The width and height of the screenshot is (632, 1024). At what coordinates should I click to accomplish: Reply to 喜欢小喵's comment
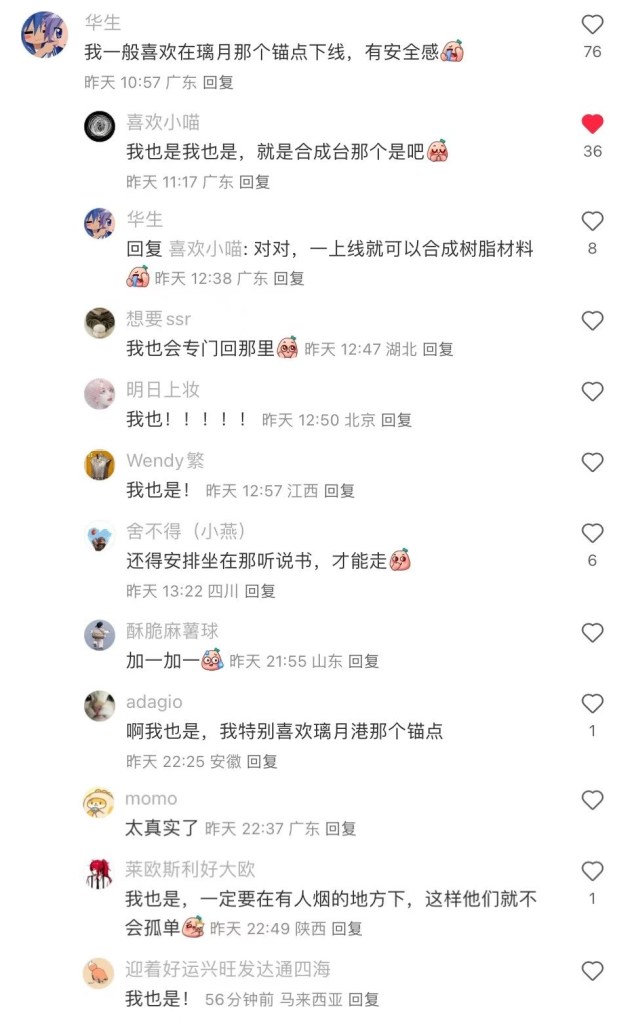[254, 182]
